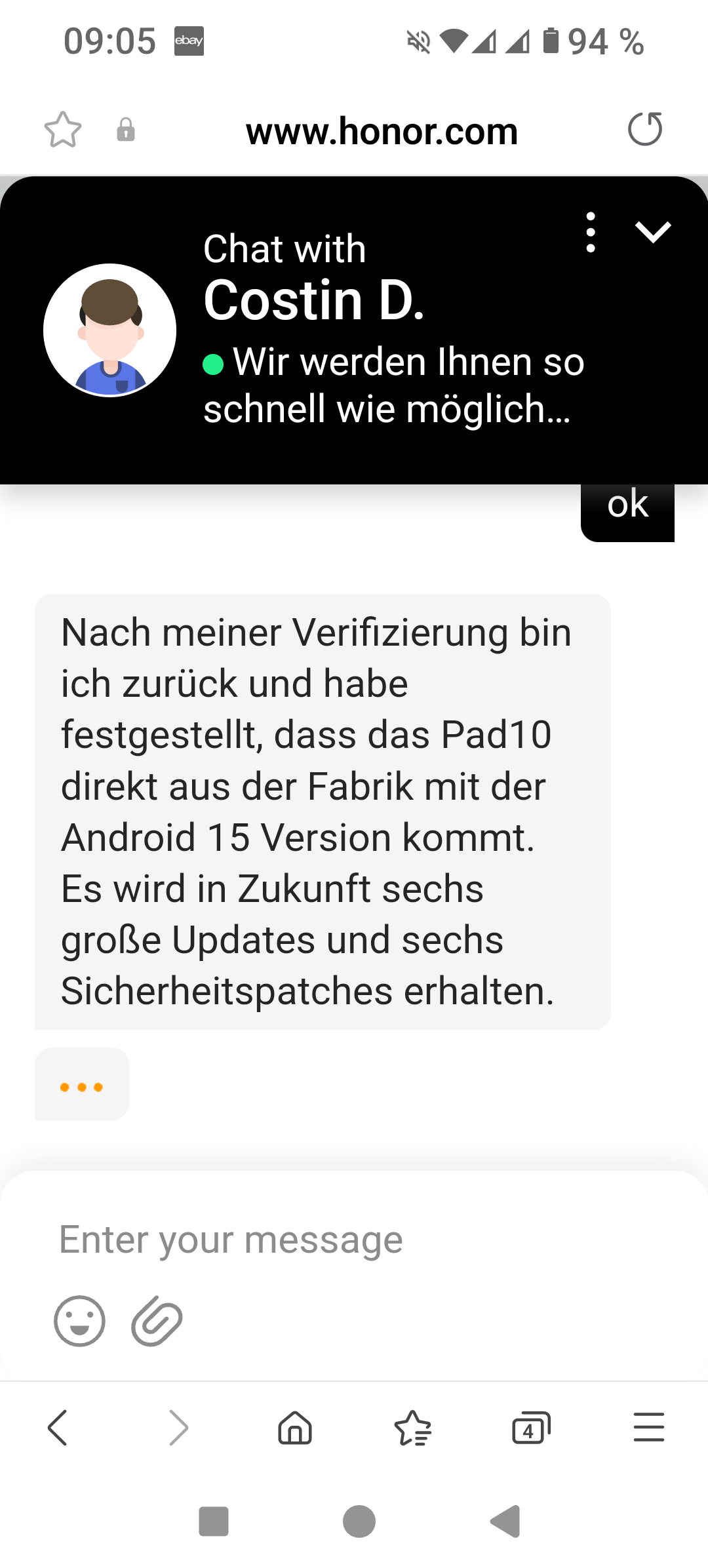The width and height of the screenshot is (708, 1568).
Task: Open the chat options three-dot menu
Action: click(x=591, y=232)
